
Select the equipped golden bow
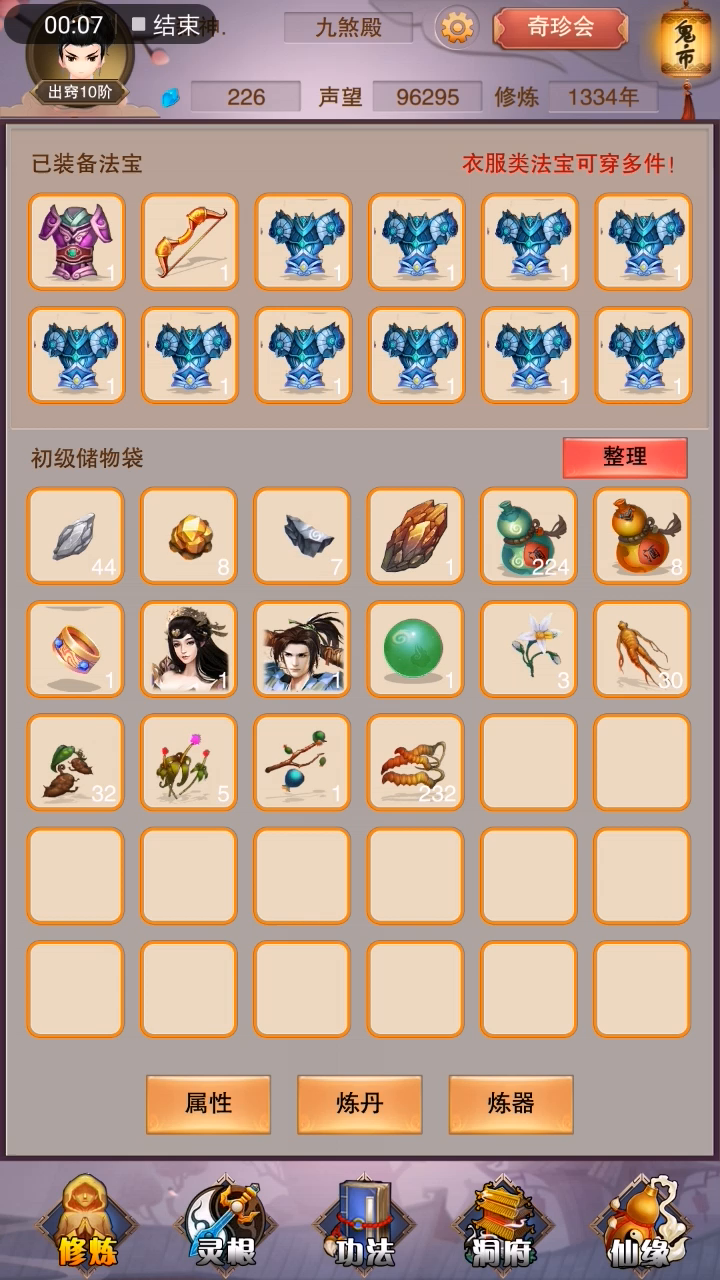(189, 241)
